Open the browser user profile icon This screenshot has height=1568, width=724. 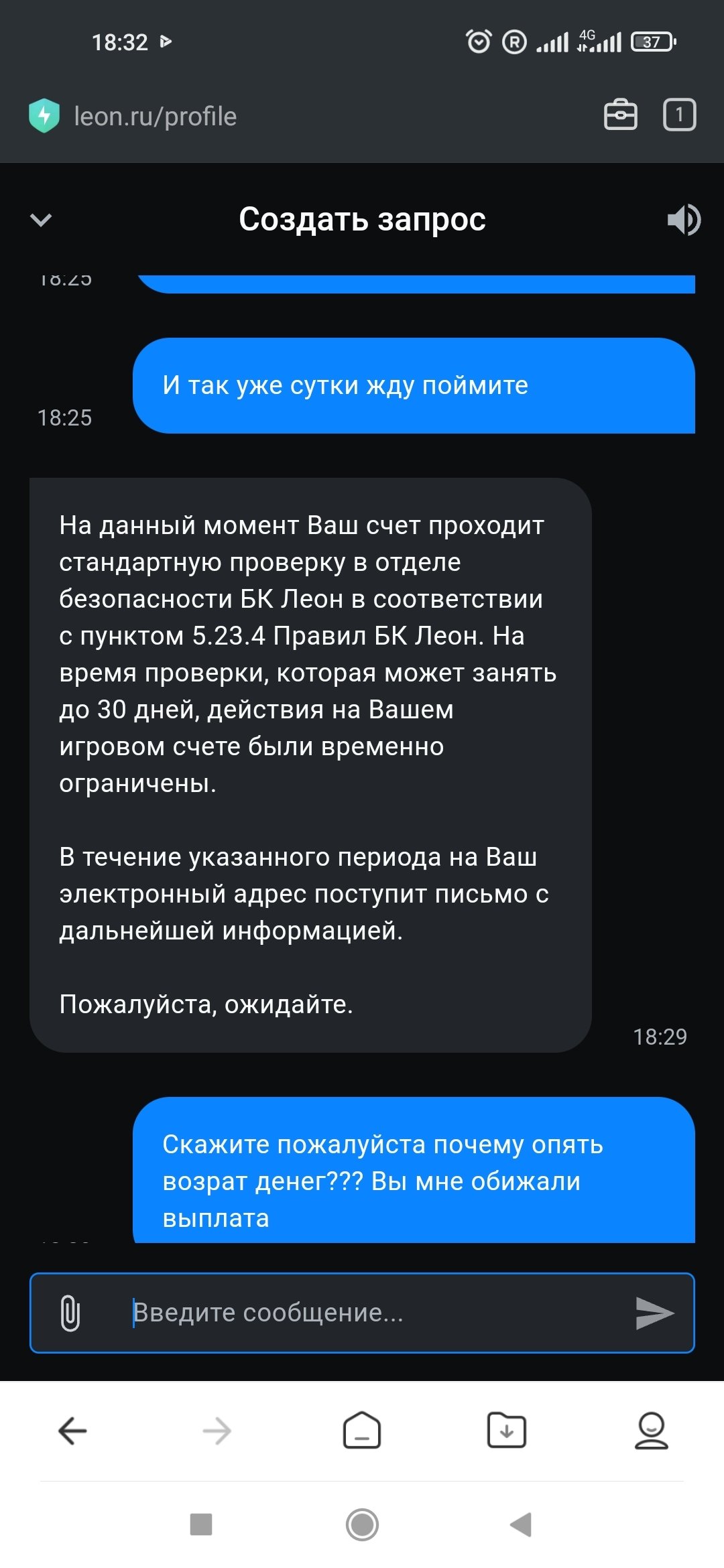(x=652, y=1431)
